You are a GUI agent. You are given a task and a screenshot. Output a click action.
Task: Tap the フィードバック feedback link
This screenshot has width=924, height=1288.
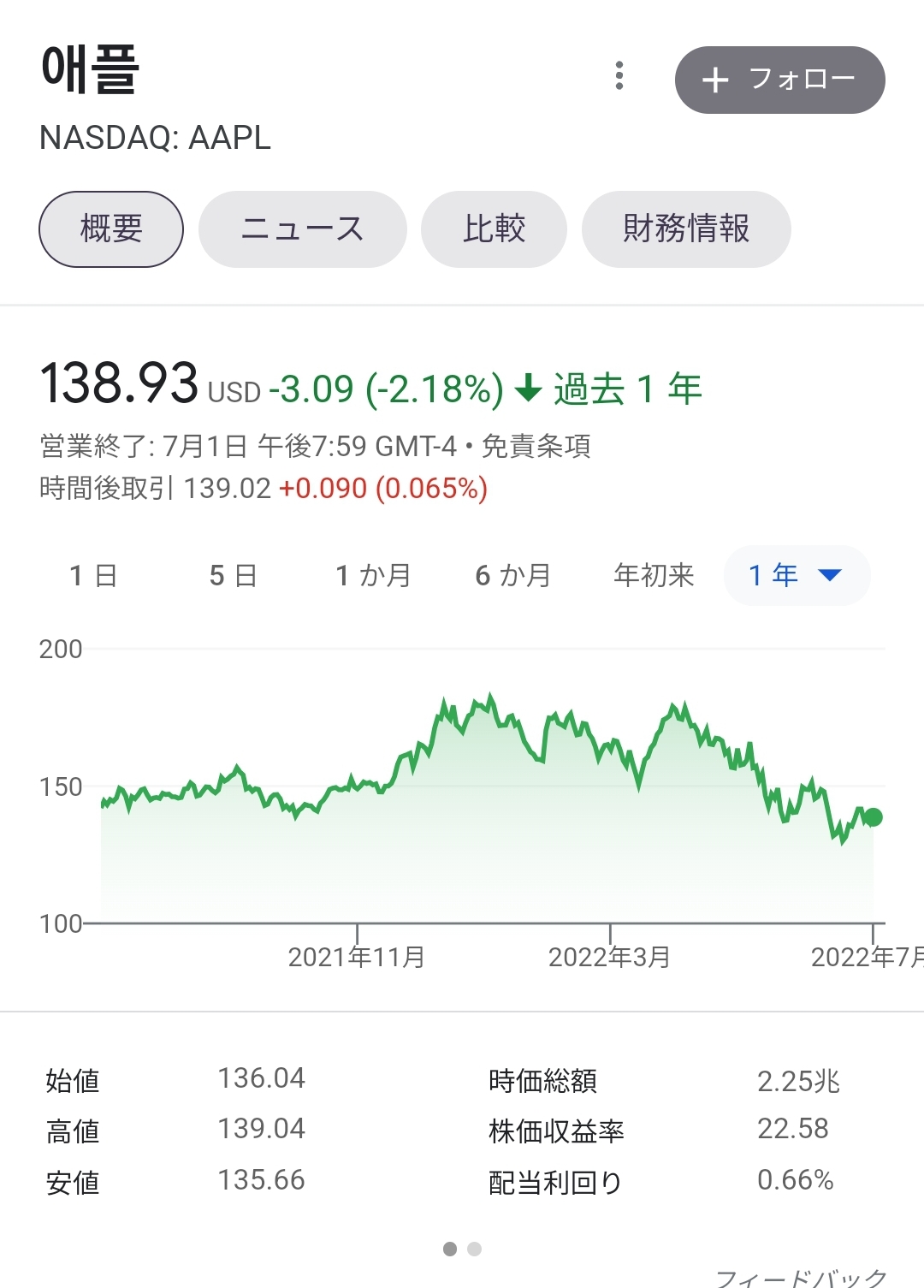point(801,1278)
